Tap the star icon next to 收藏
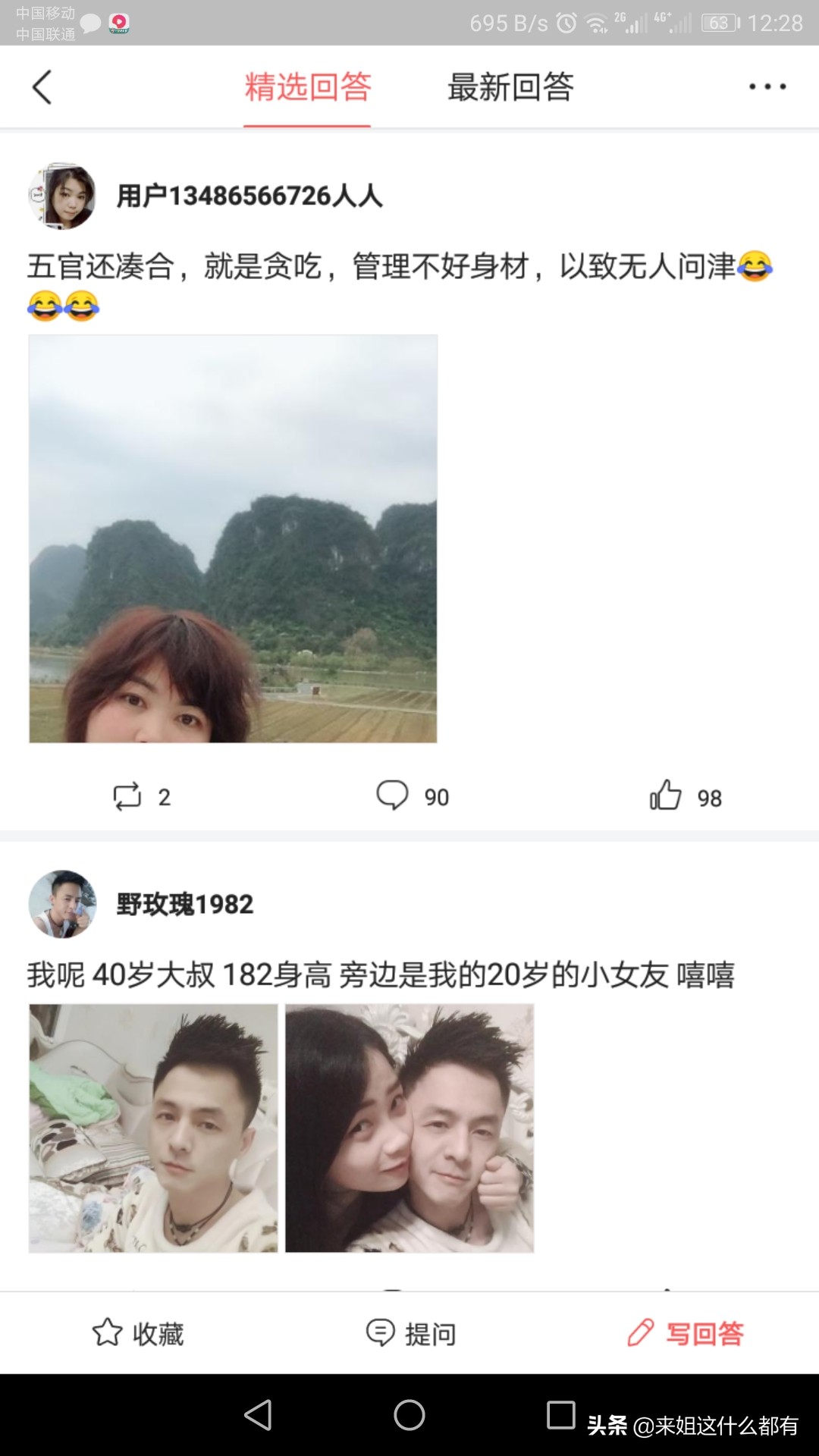The height and width of the screenshot is (1456, 819). tap(106, 1332)
